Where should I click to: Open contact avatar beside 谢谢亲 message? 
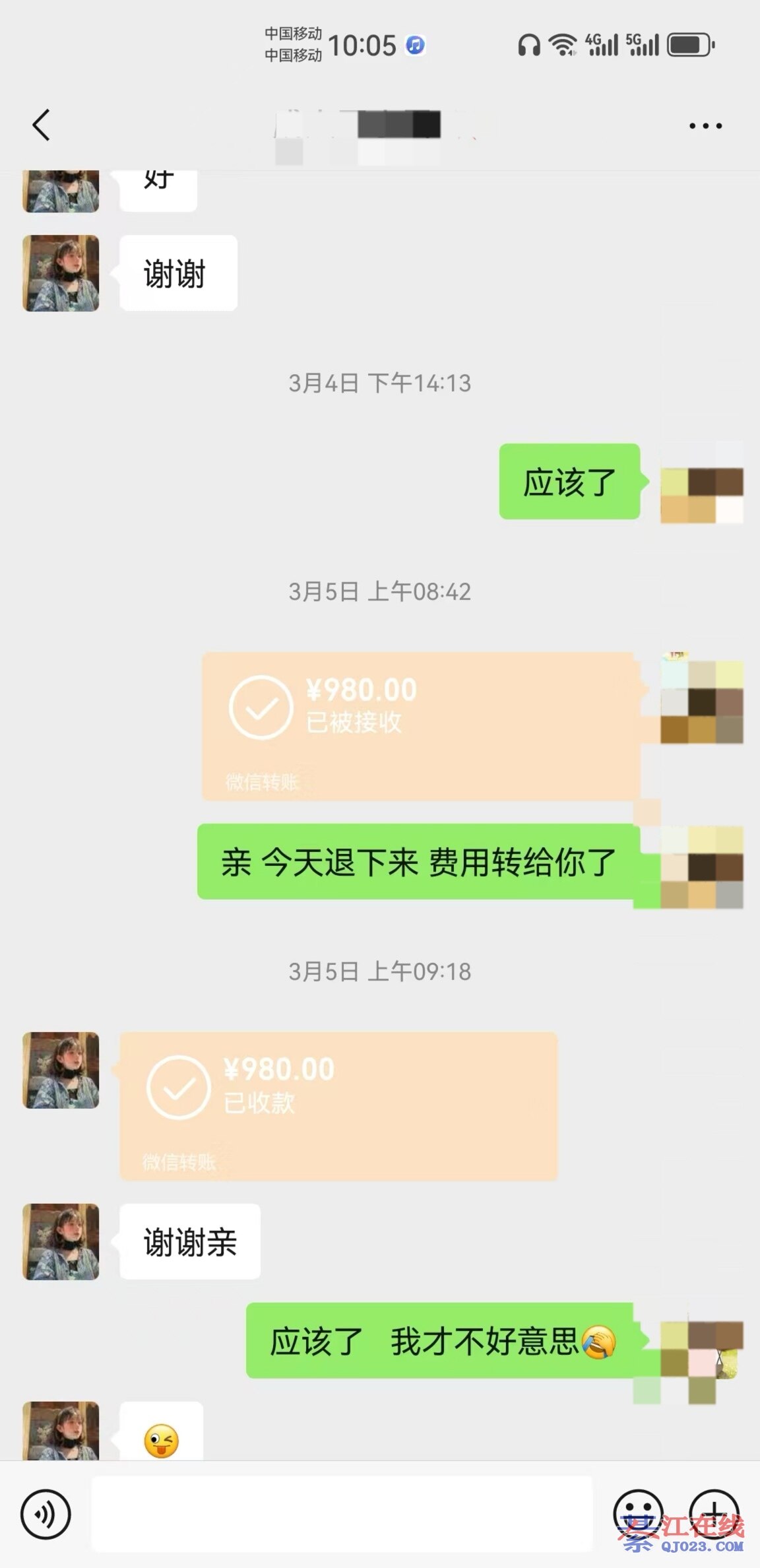(61, 1241)
